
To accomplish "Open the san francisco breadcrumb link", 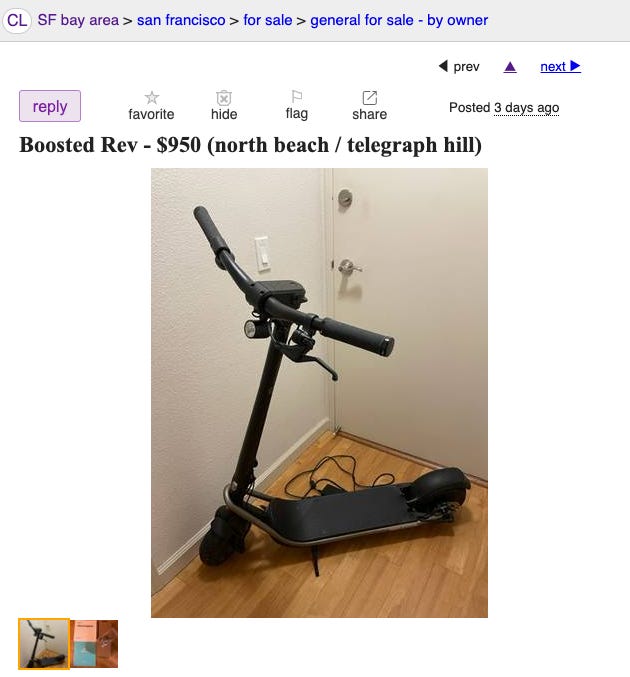I will click(181, 20).
